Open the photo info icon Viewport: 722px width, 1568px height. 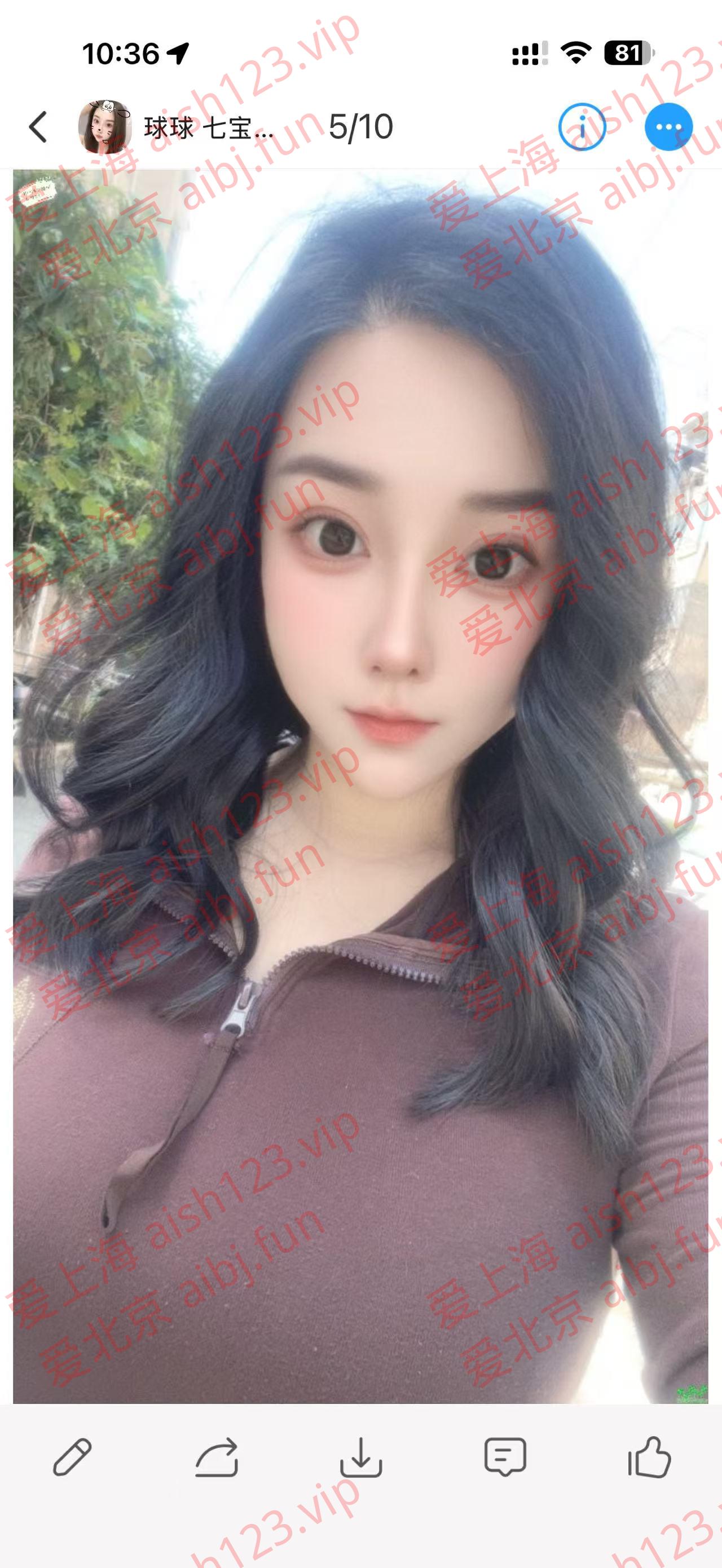tap(582, 127)
